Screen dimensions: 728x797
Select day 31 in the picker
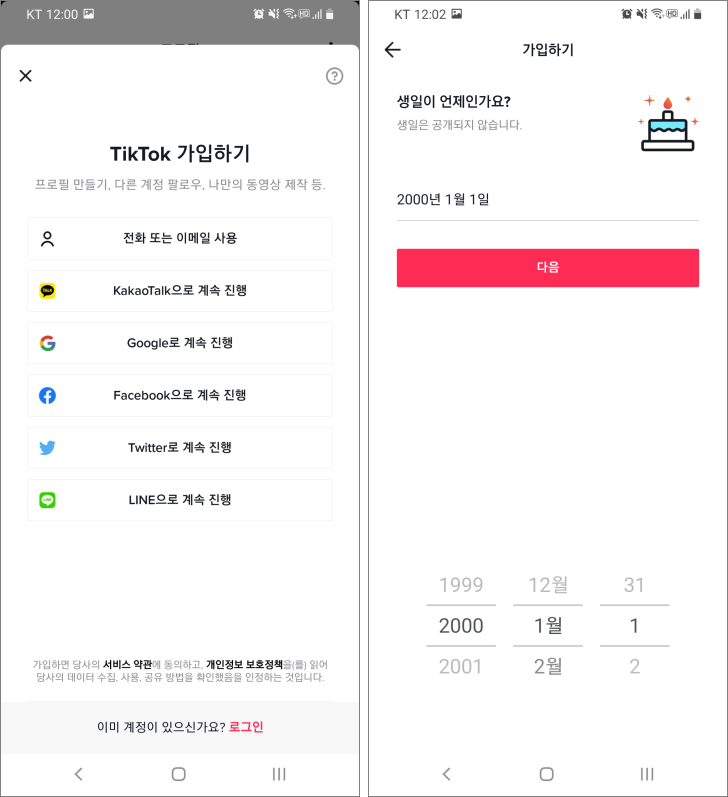coord(634,585)
